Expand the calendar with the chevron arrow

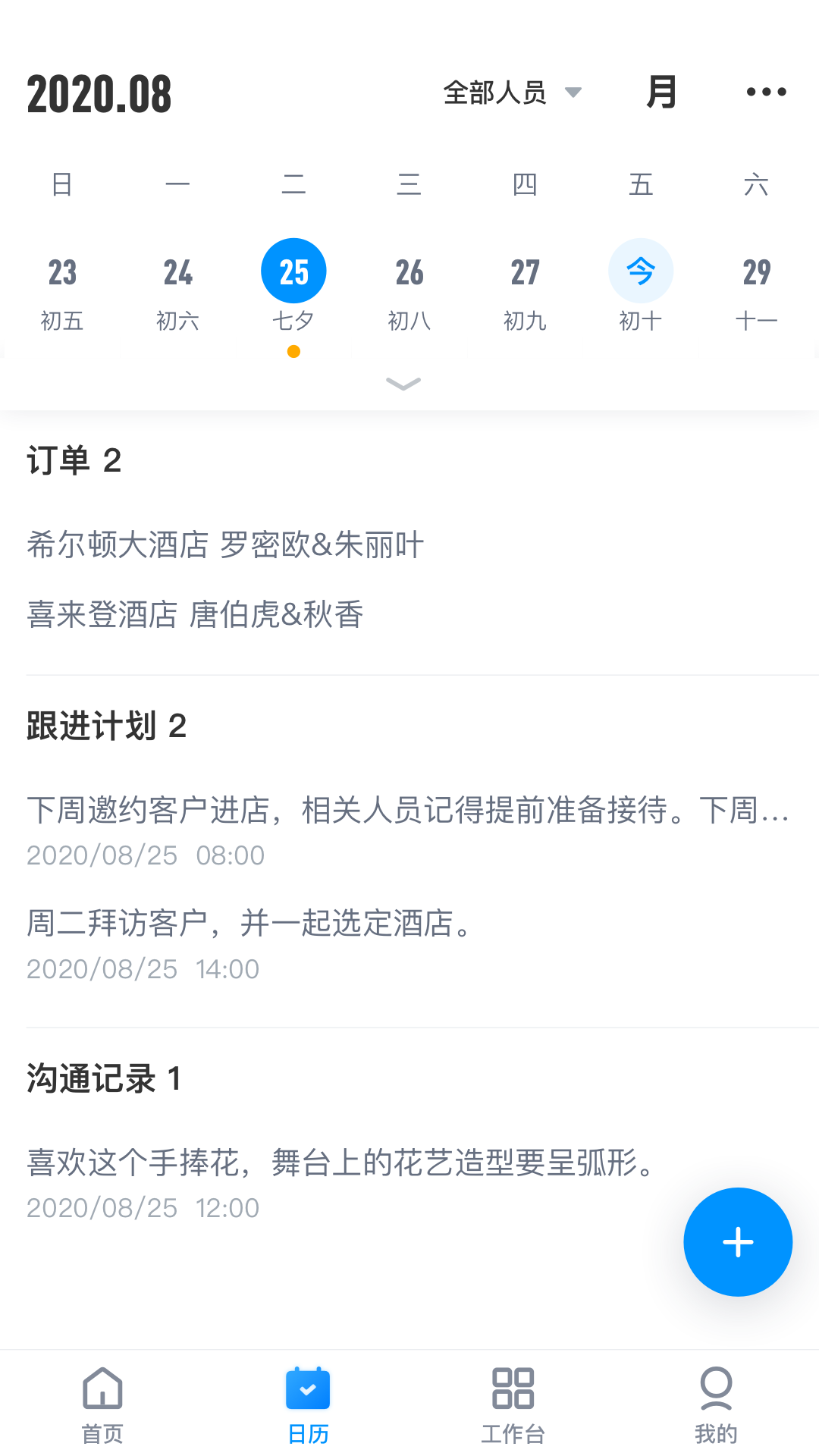pos(403,384)
